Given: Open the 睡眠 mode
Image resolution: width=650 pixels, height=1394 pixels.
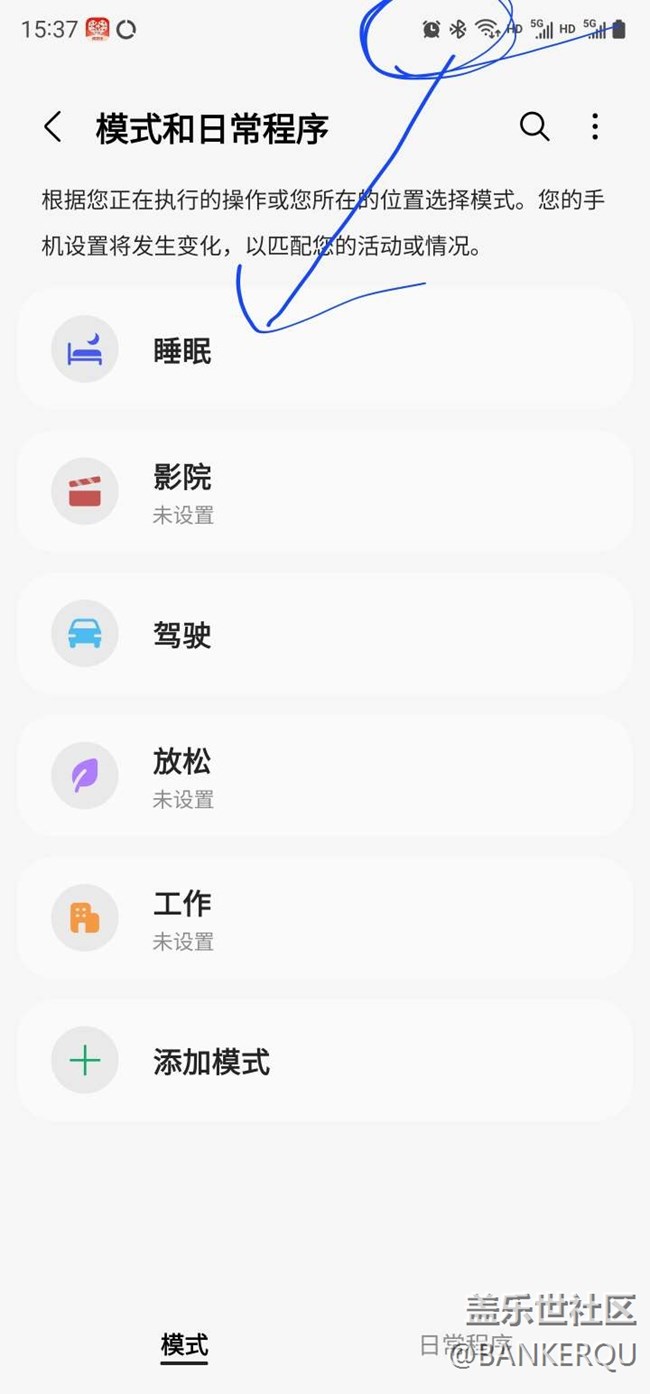Looking at the screenshot, I should (325, 351).
